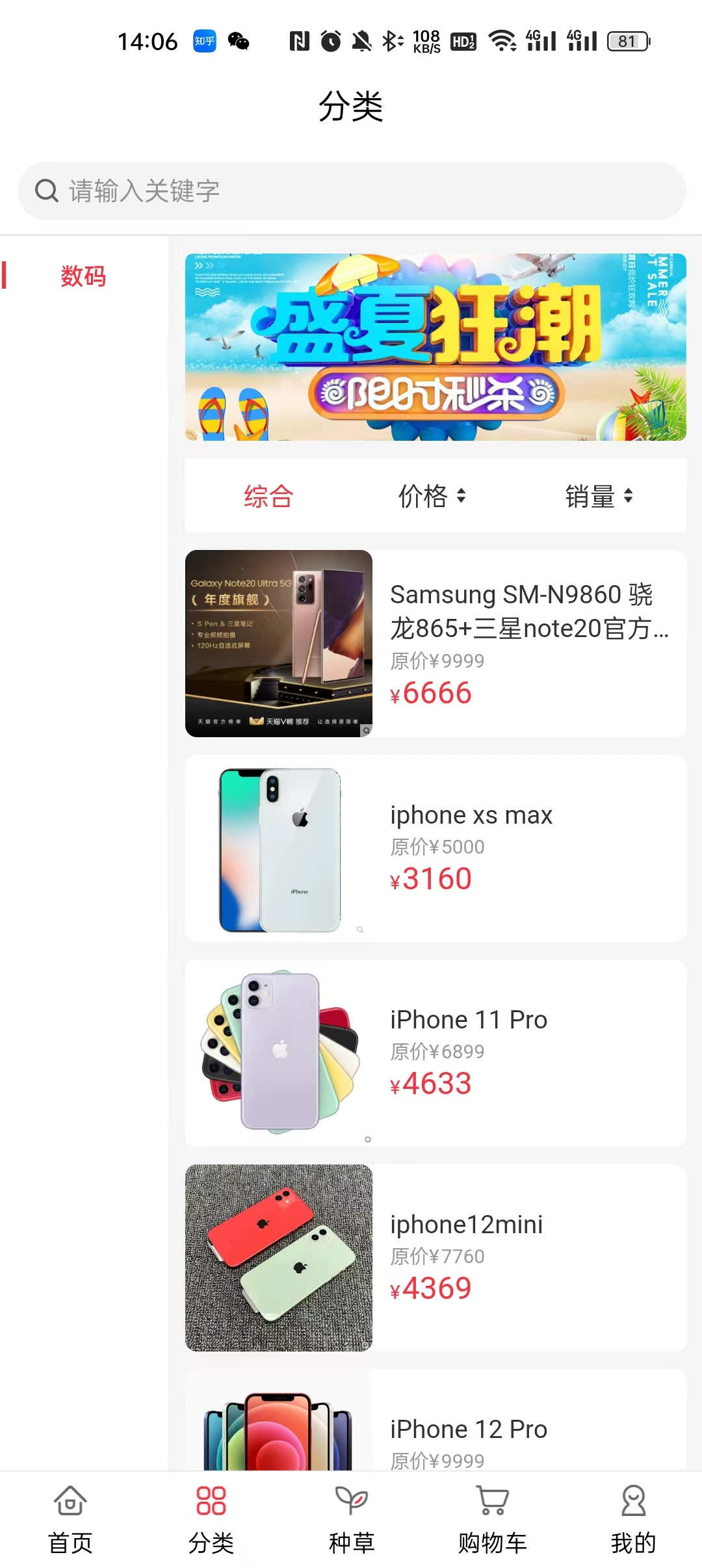Expand the 价格 sort arrows
Screen dimensions: 702x1568
coord(461,496)
